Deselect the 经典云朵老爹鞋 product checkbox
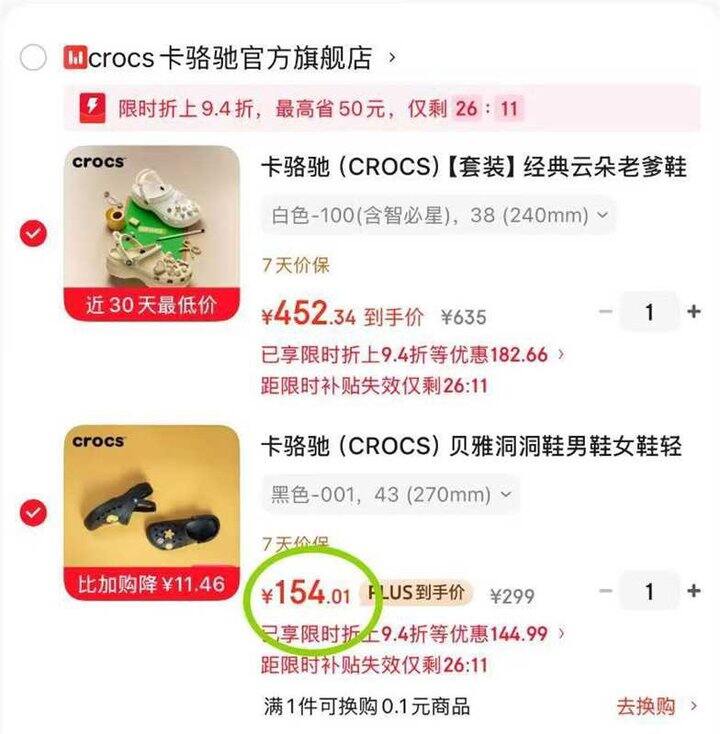The width and height of the screenshot is (720, 734). [x=32, y=233]
